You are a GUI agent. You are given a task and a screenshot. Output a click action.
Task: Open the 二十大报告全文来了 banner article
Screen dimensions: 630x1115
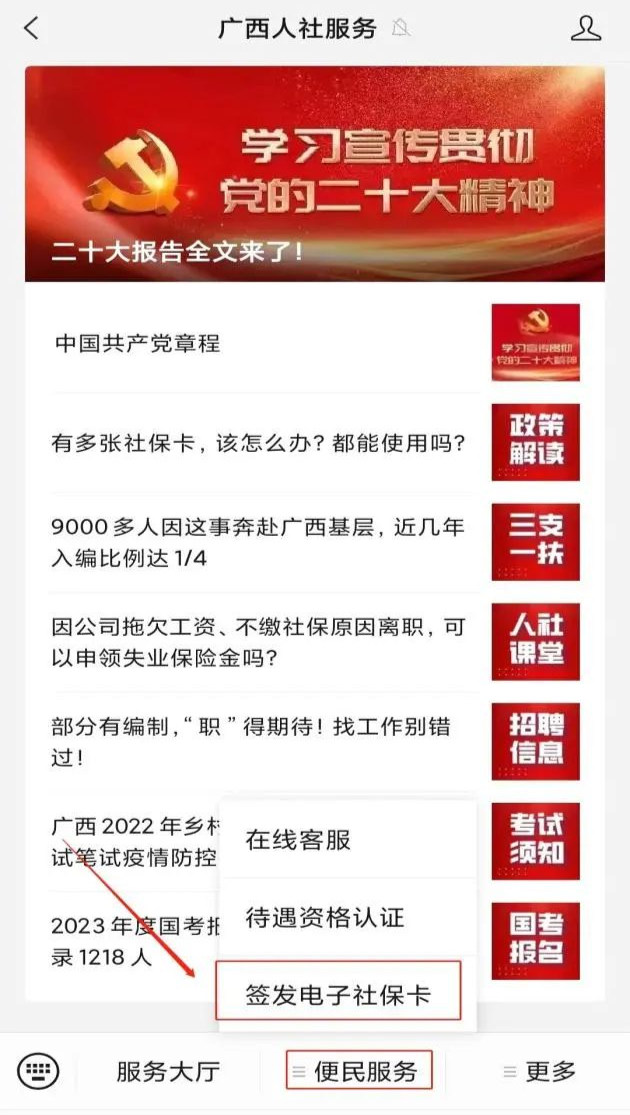point(314,174)
